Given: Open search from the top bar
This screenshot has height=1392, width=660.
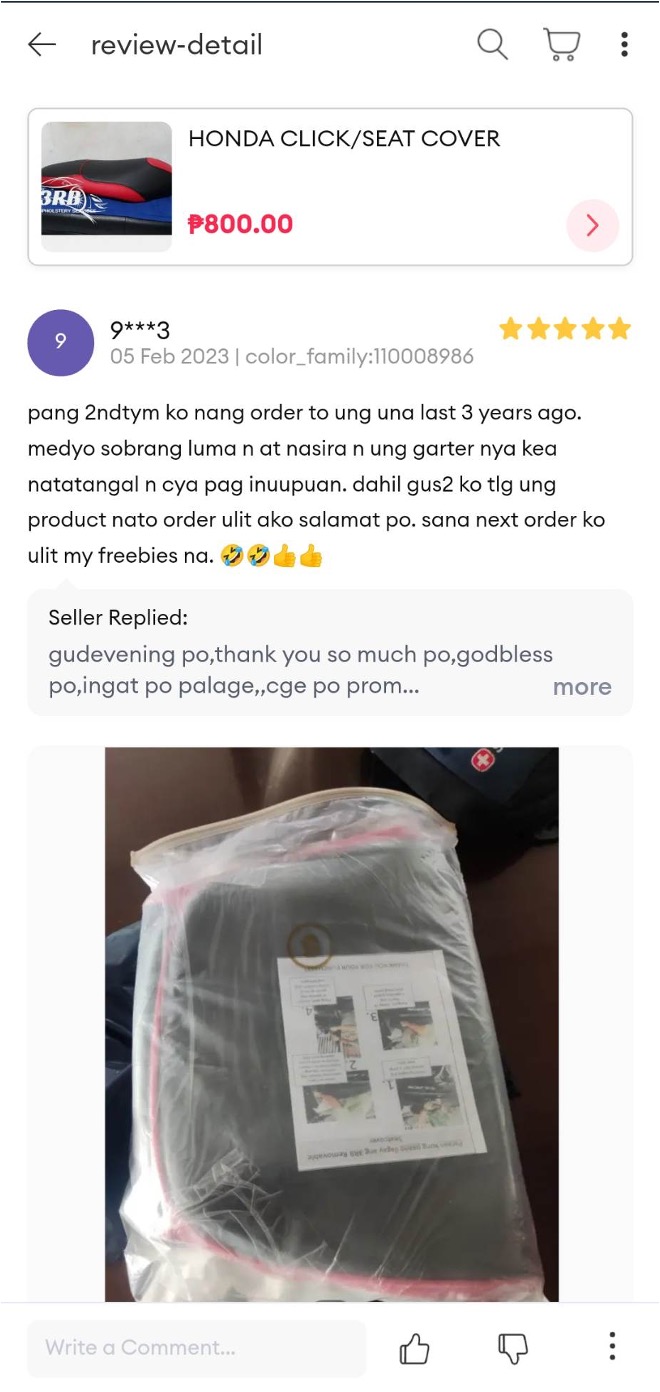Looking at the screenshot, I should (x=492, y=45).
